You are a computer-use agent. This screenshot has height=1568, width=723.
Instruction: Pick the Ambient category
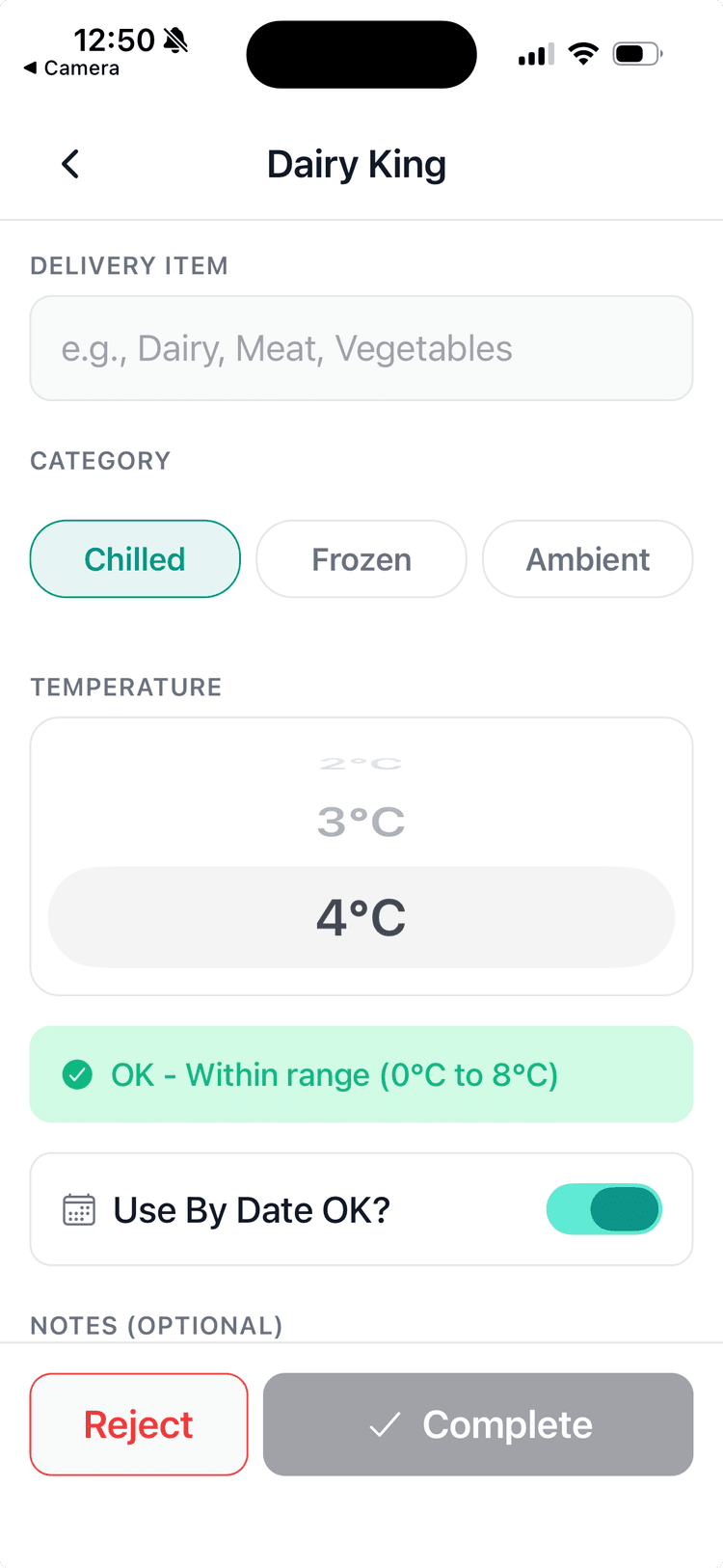587,559
